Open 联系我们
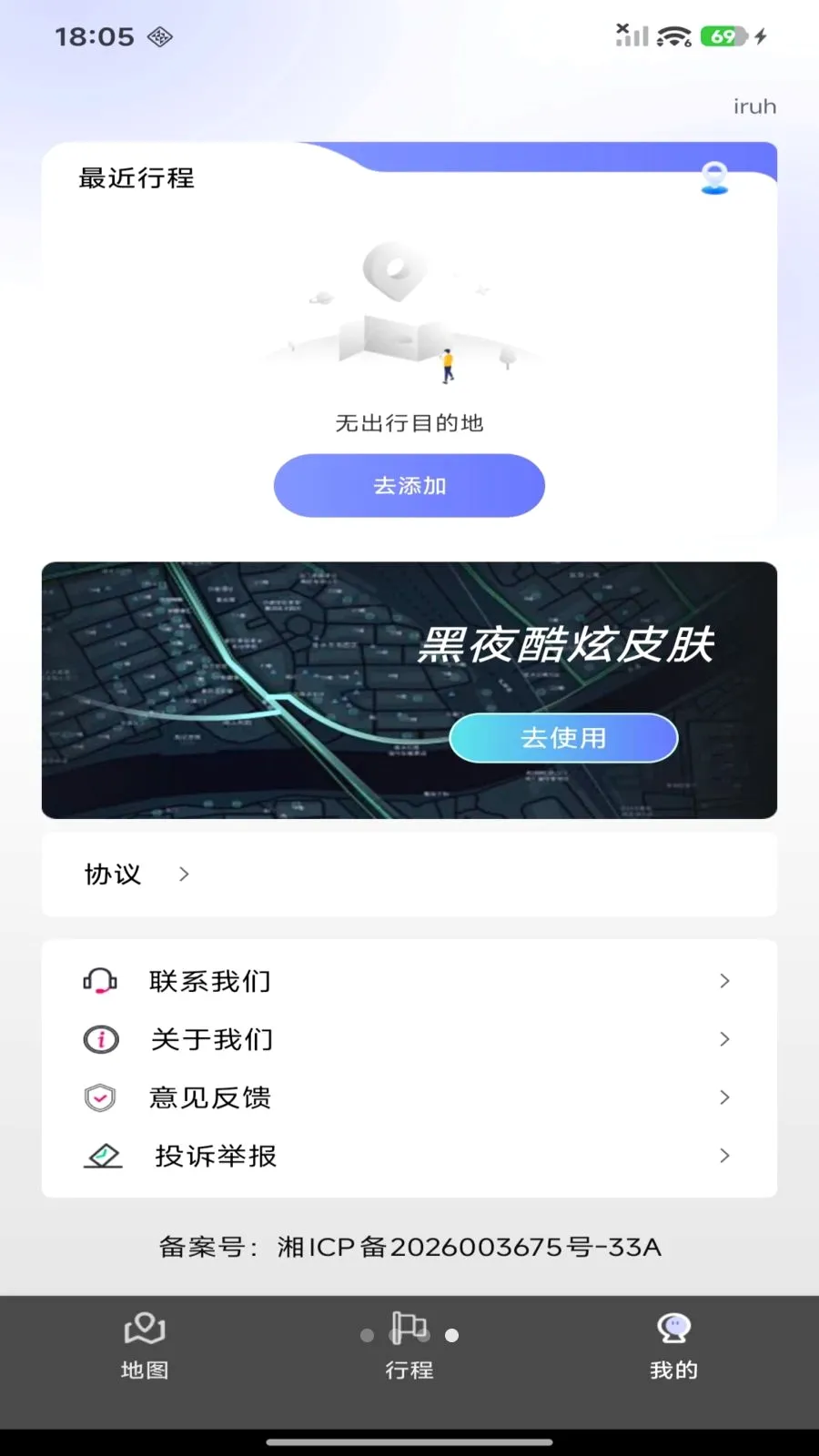The width and height of the screenshot is (819, 1456). point(409,981)
